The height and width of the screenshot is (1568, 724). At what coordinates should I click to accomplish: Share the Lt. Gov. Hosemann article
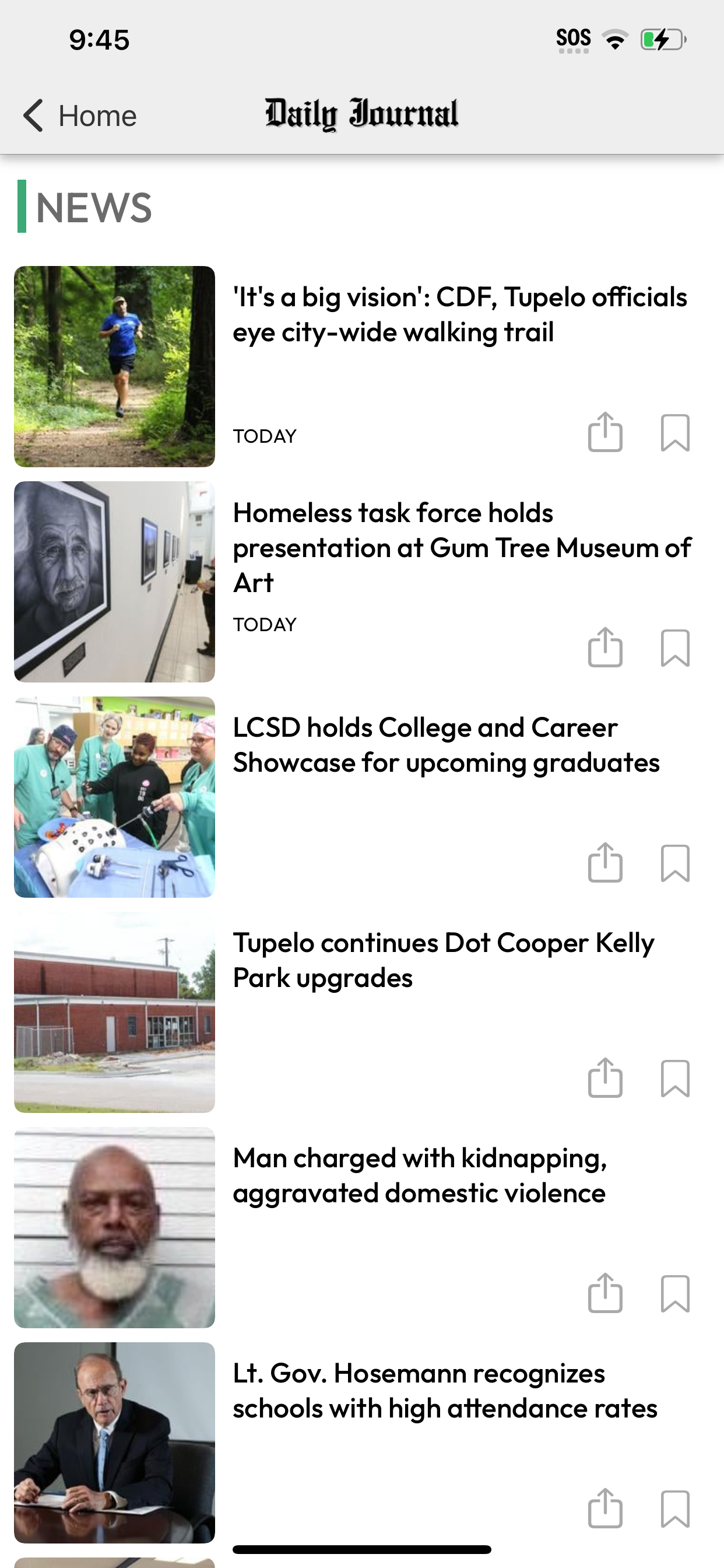pyautogui.click(x=604, y=1508)
